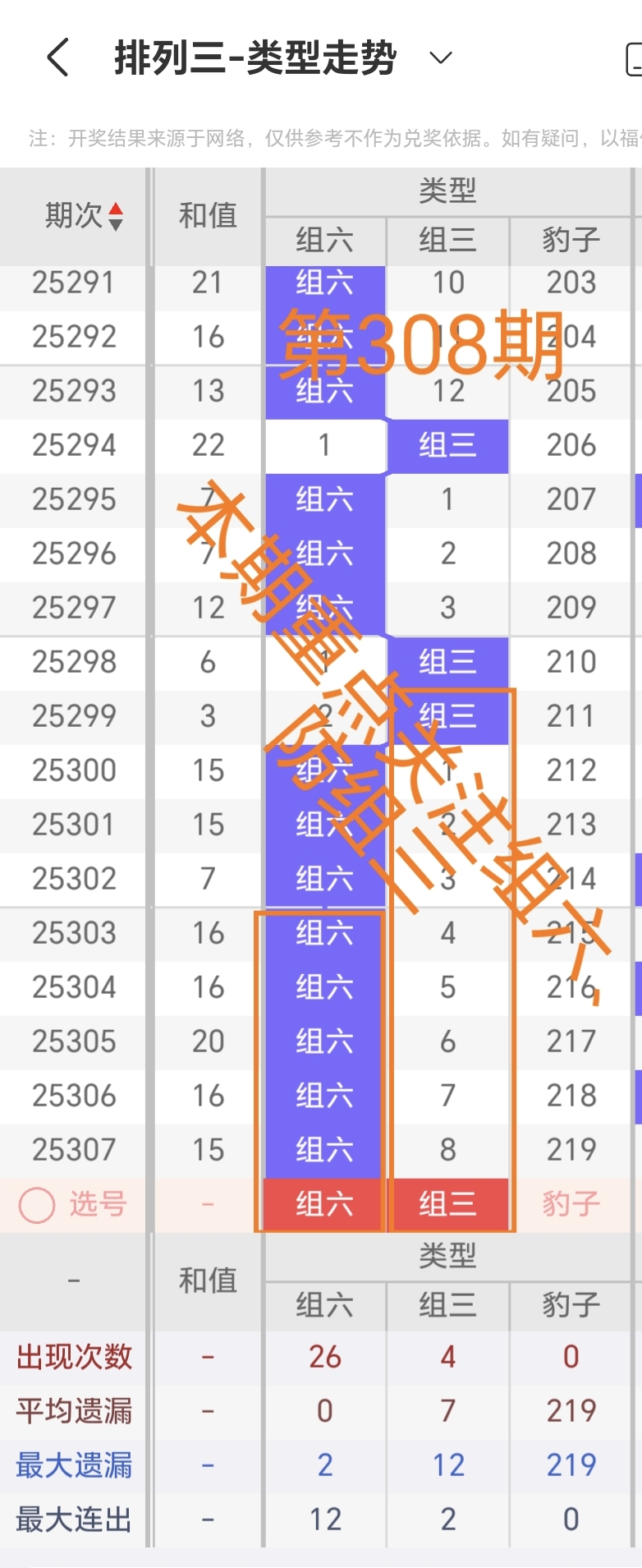Click the 组六 cell in row 25307
Image resolution: width=642 pixels, height=1568 pixels.
click(x=324, y=1149)
